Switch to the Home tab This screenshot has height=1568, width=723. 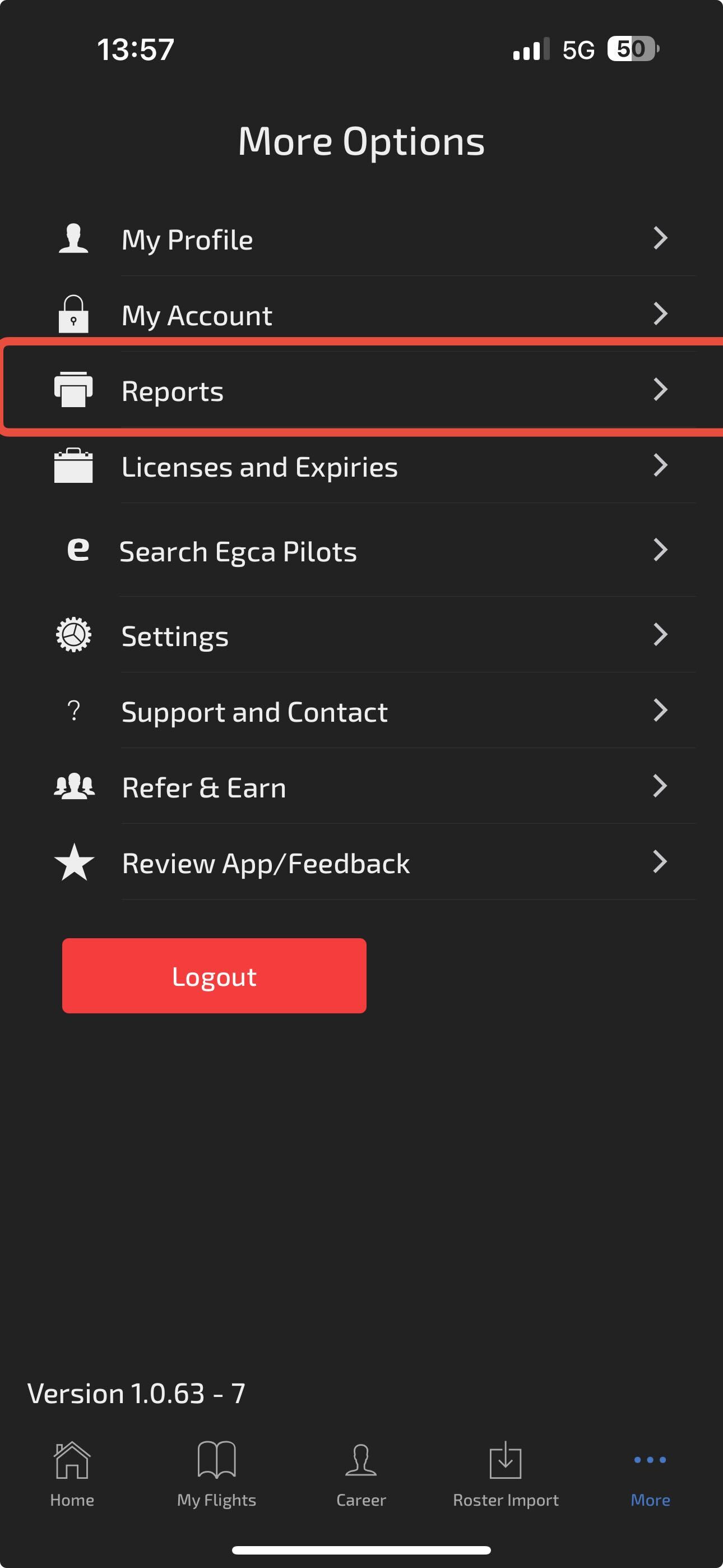pos(72,1474)
